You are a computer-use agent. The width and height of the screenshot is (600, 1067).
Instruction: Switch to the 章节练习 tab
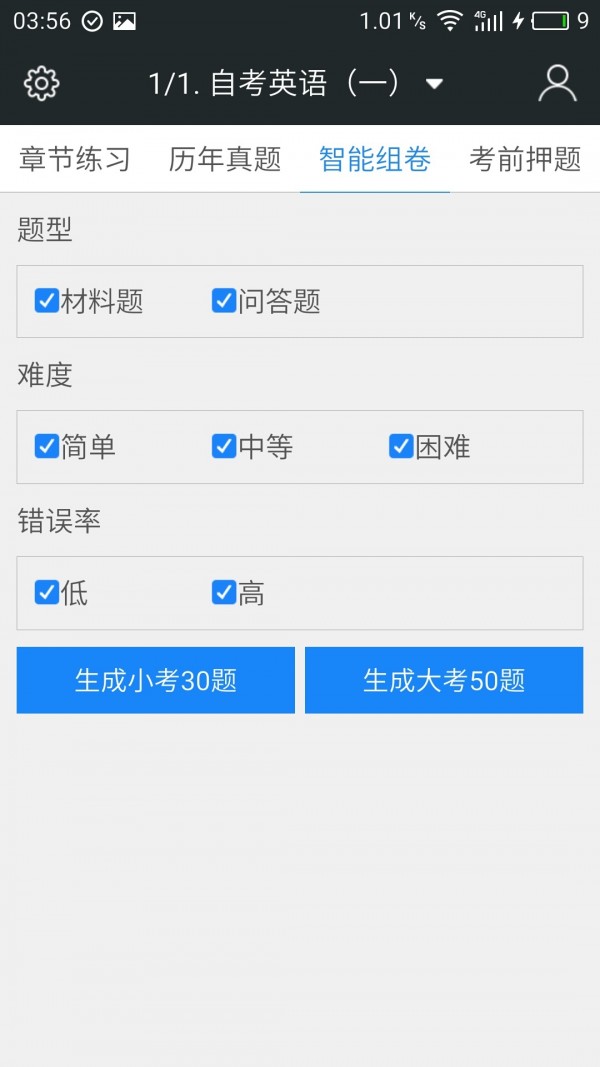pyautogui.click(x=75, y=159)
